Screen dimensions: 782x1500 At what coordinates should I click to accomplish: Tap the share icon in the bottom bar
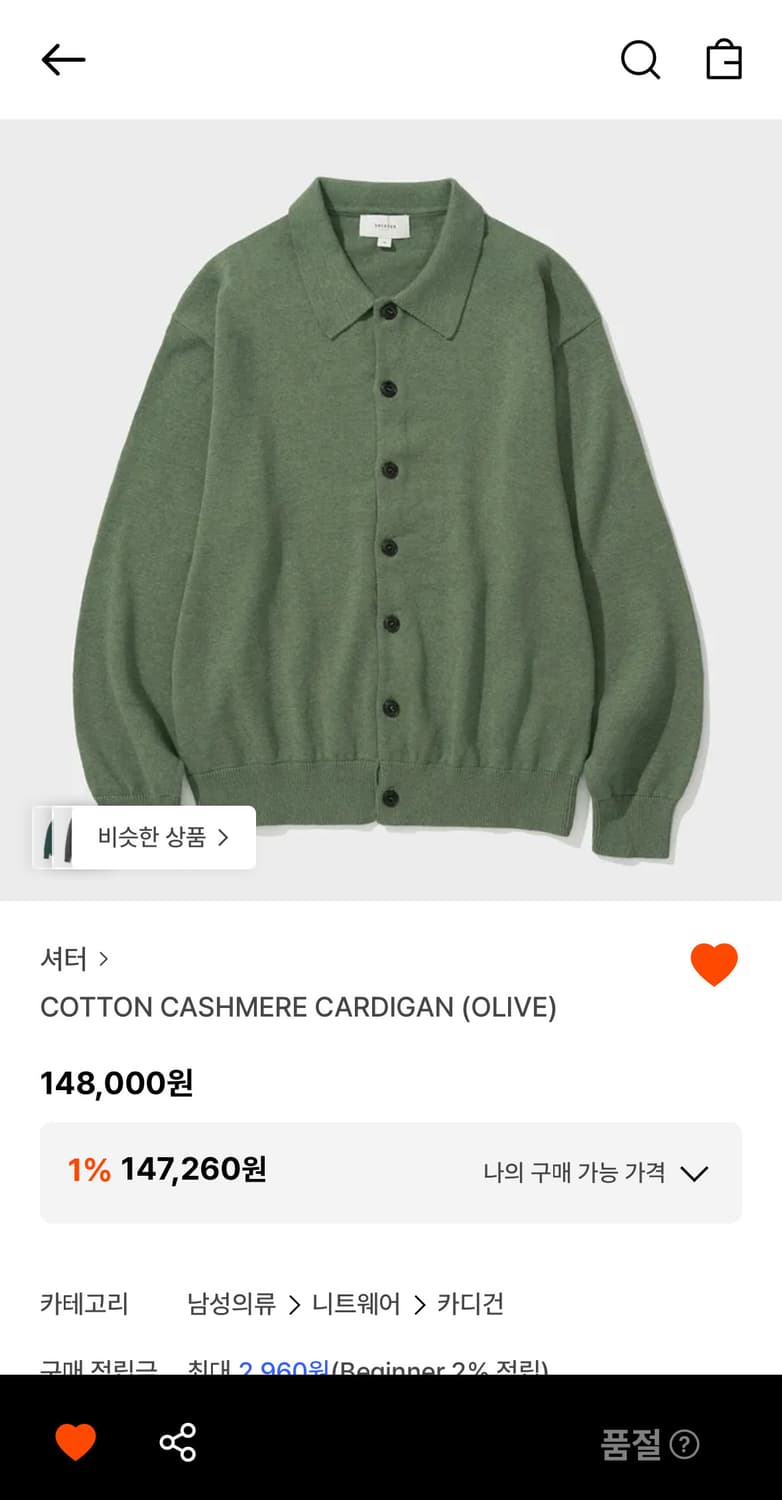pyautogui.click(x=176, y=1443)
